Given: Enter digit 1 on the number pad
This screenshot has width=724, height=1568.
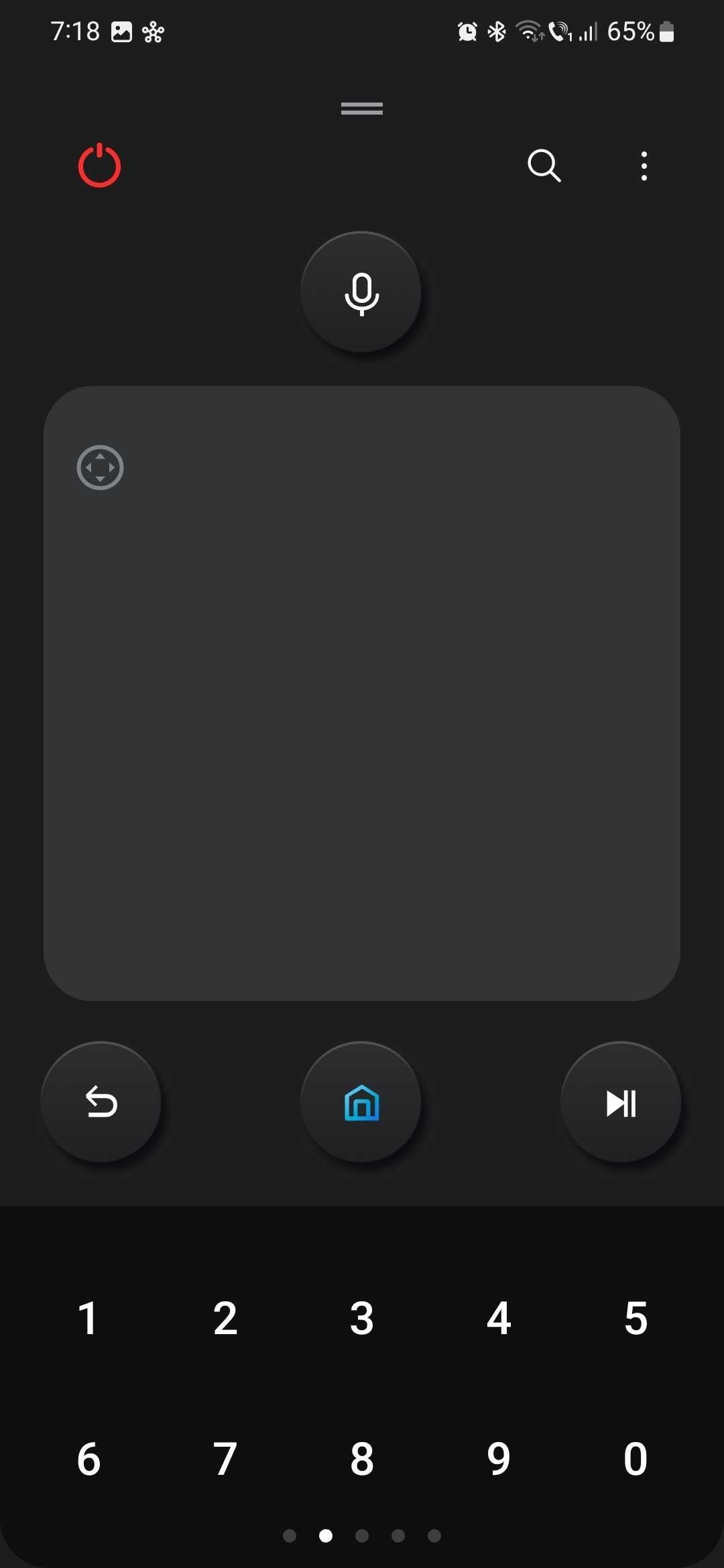Looking at the screenshot, I should pos(88,1318).
